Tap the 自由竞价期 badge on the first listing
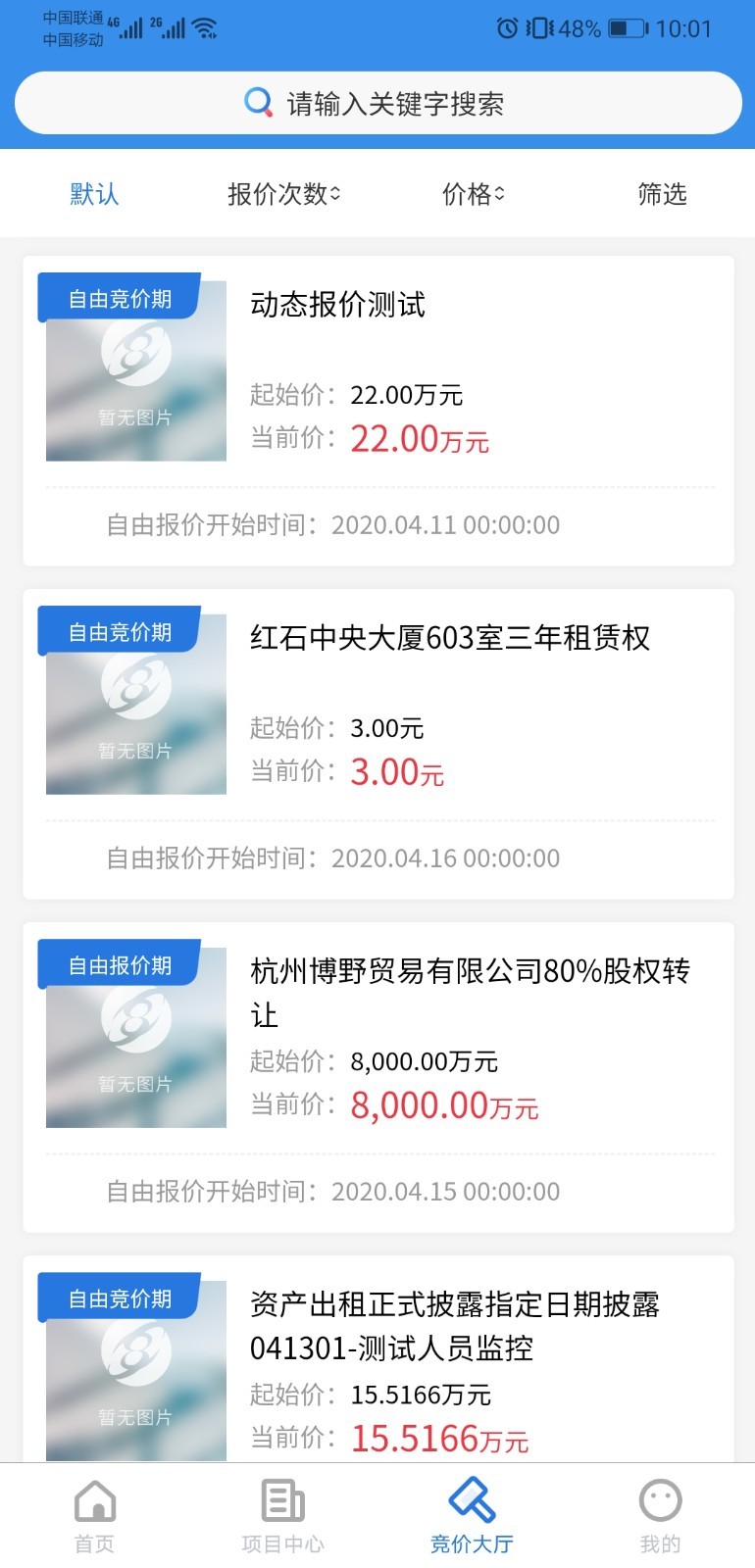Viewport: 755px width, 1568px height. pyautogui.click(x=115, y=298)
